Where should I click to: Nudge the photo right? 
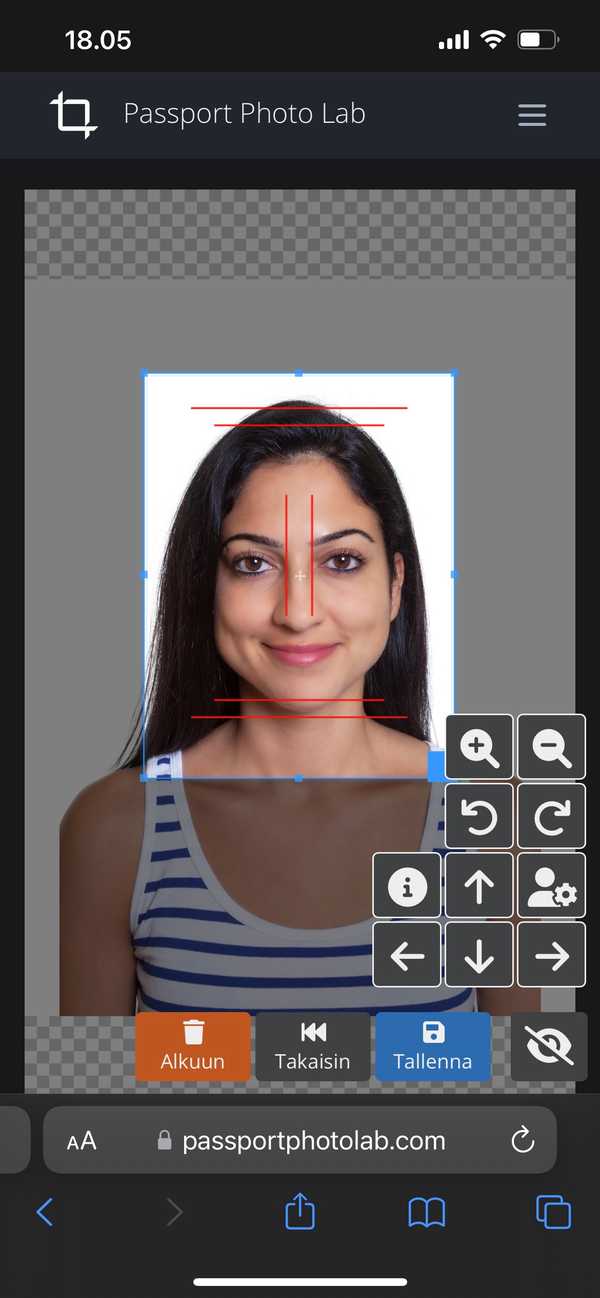pyautogui.click(x=551, y=956)
